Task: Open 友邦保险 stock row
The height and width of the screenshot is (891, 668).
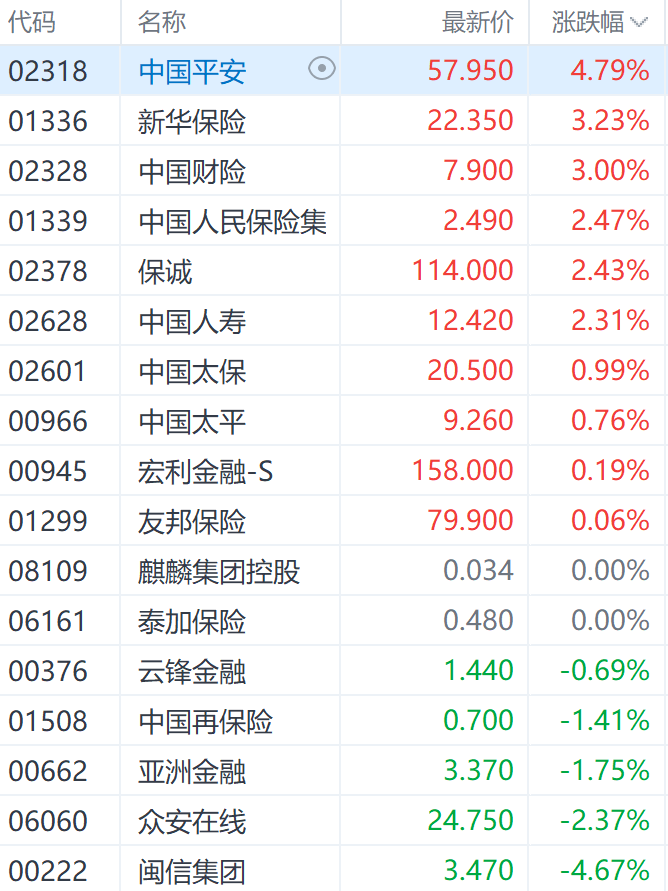Action: tap(192, 521)
